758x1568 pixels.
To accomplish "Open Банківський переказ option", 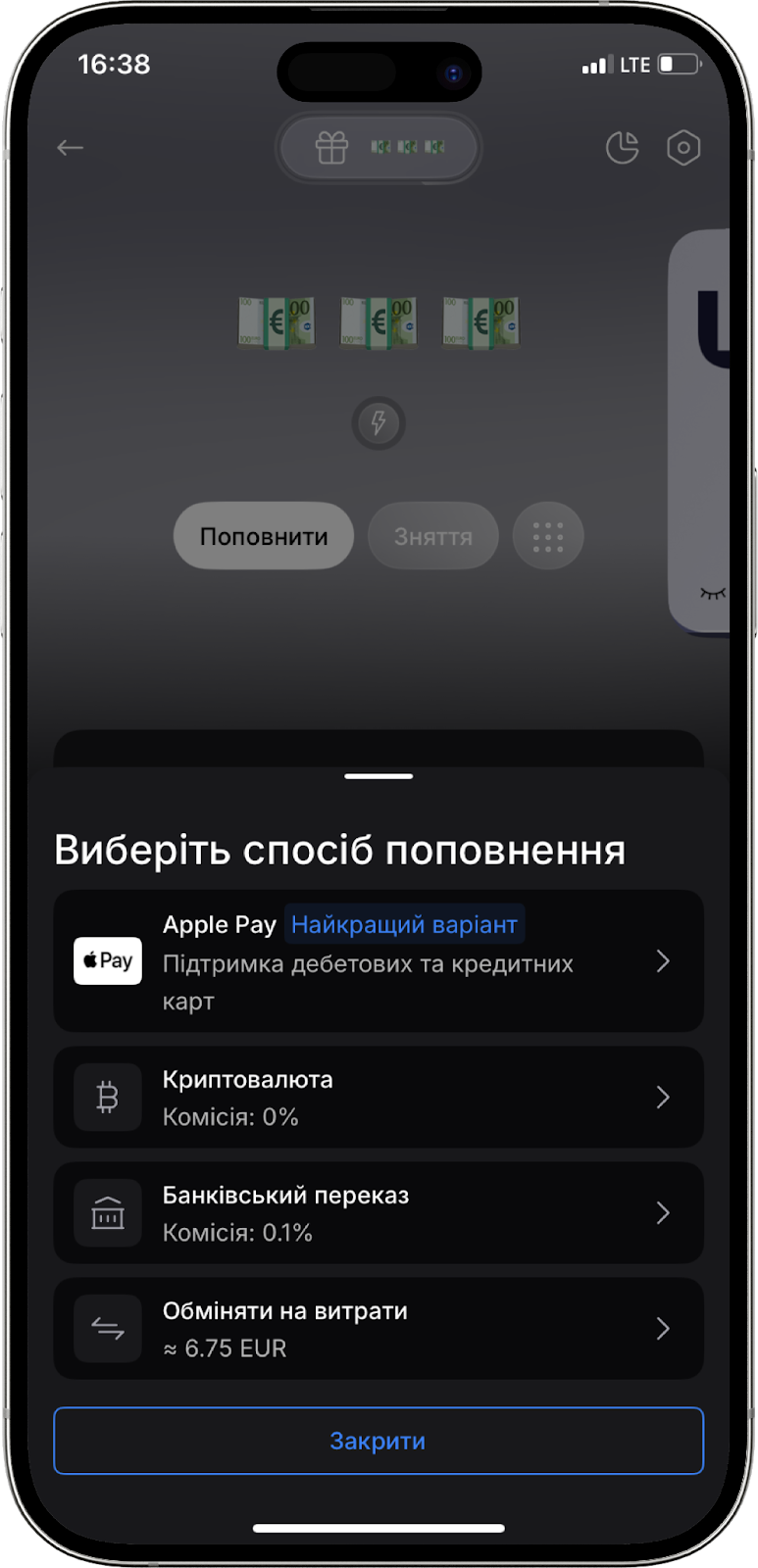I will point(378,1213).
